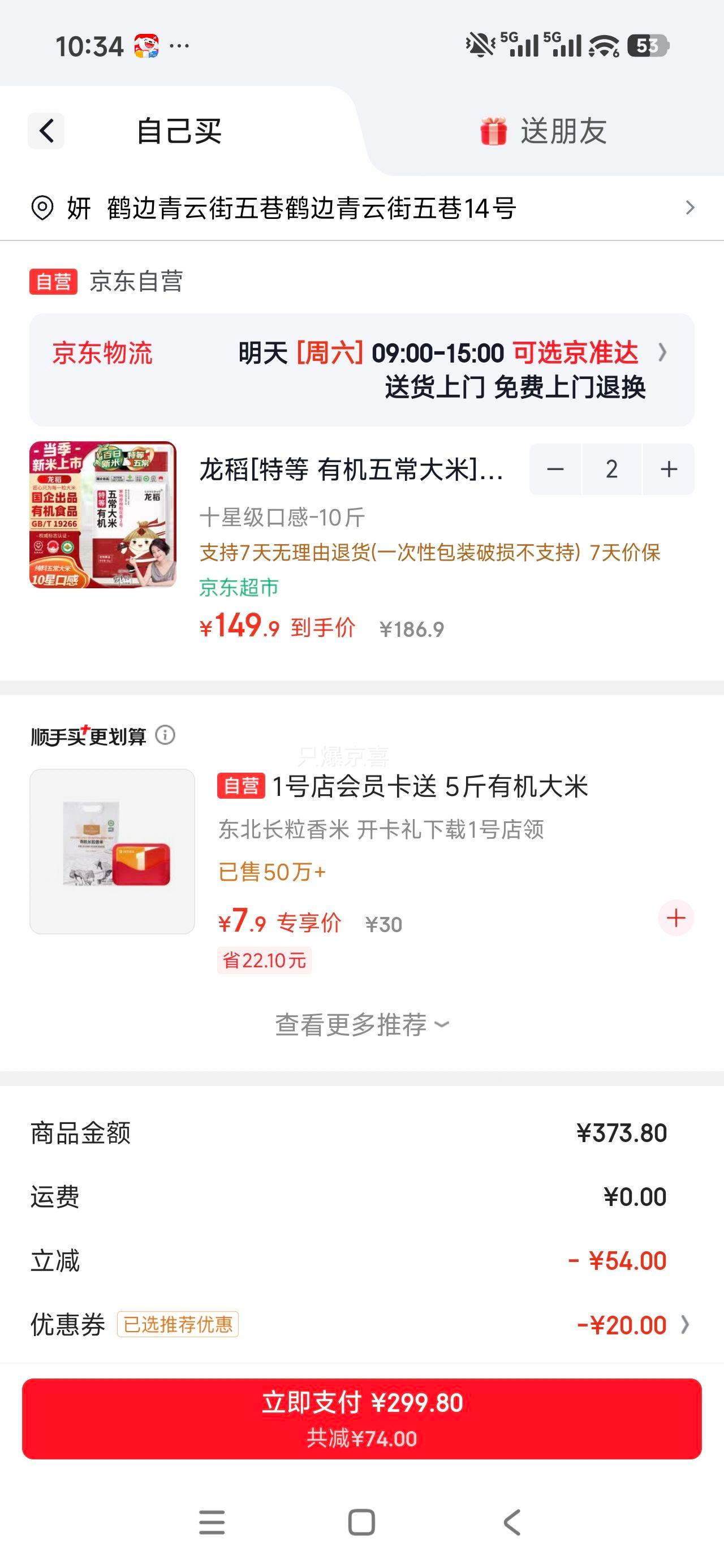Select the 自己买 tab

coord(179,131)
